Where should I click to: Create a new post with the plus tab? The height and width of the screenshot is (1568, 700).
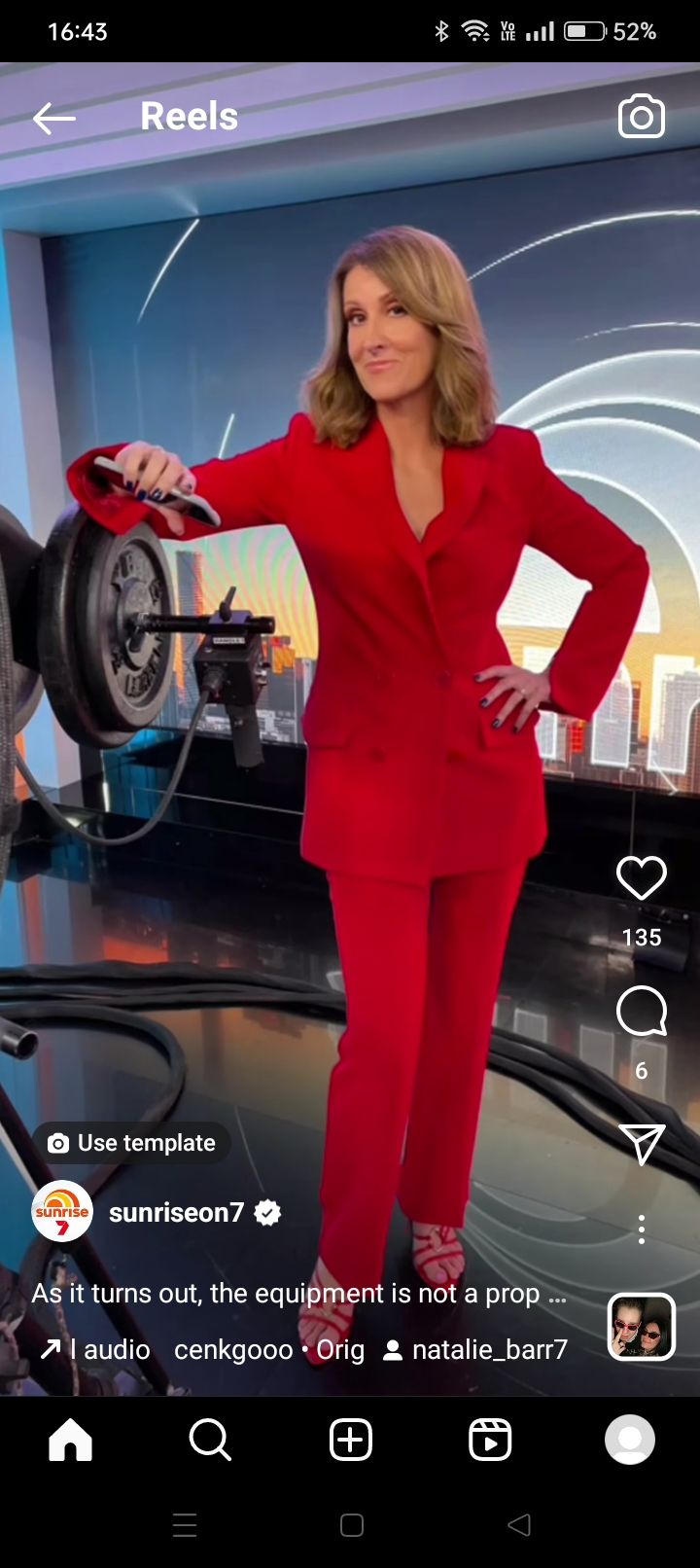point(350,1440)
